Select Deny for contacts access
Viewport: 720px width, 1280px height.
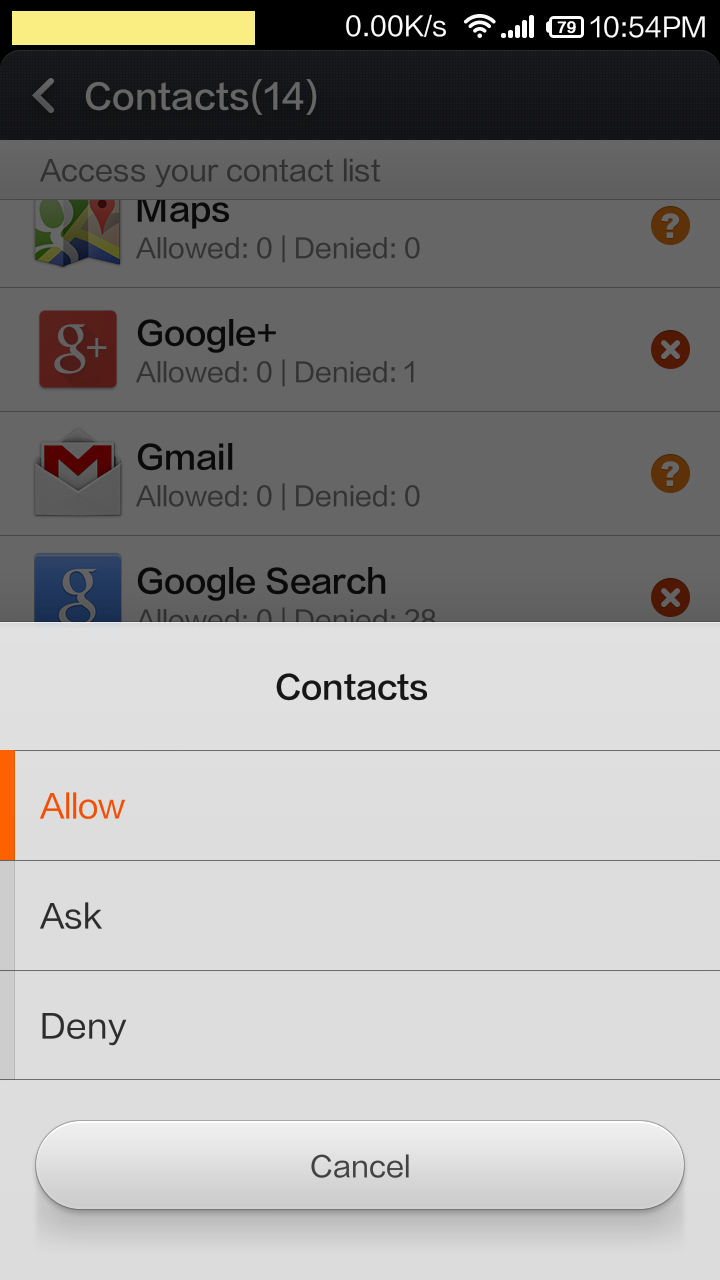pos(360,1026)
